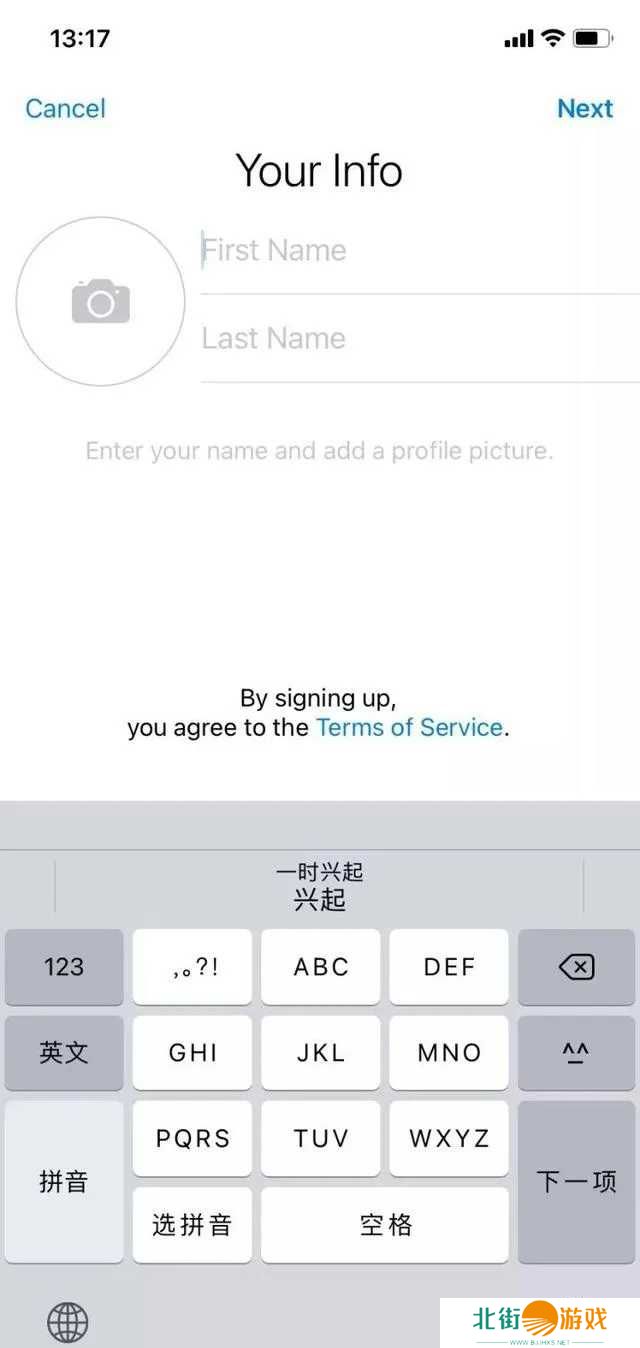This screenshot has width=640, height=1348.
Task: Open the Terms of Service link
Action: click(x=409, y=727)
